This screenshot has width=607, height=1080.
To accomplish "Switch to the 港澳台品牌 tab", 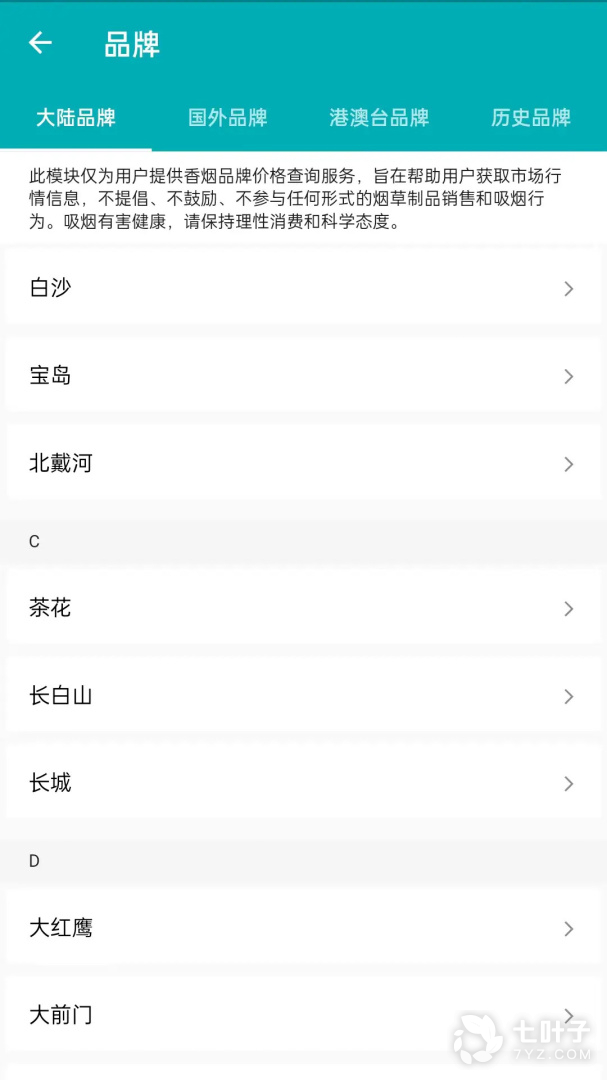I will point(379,118).
